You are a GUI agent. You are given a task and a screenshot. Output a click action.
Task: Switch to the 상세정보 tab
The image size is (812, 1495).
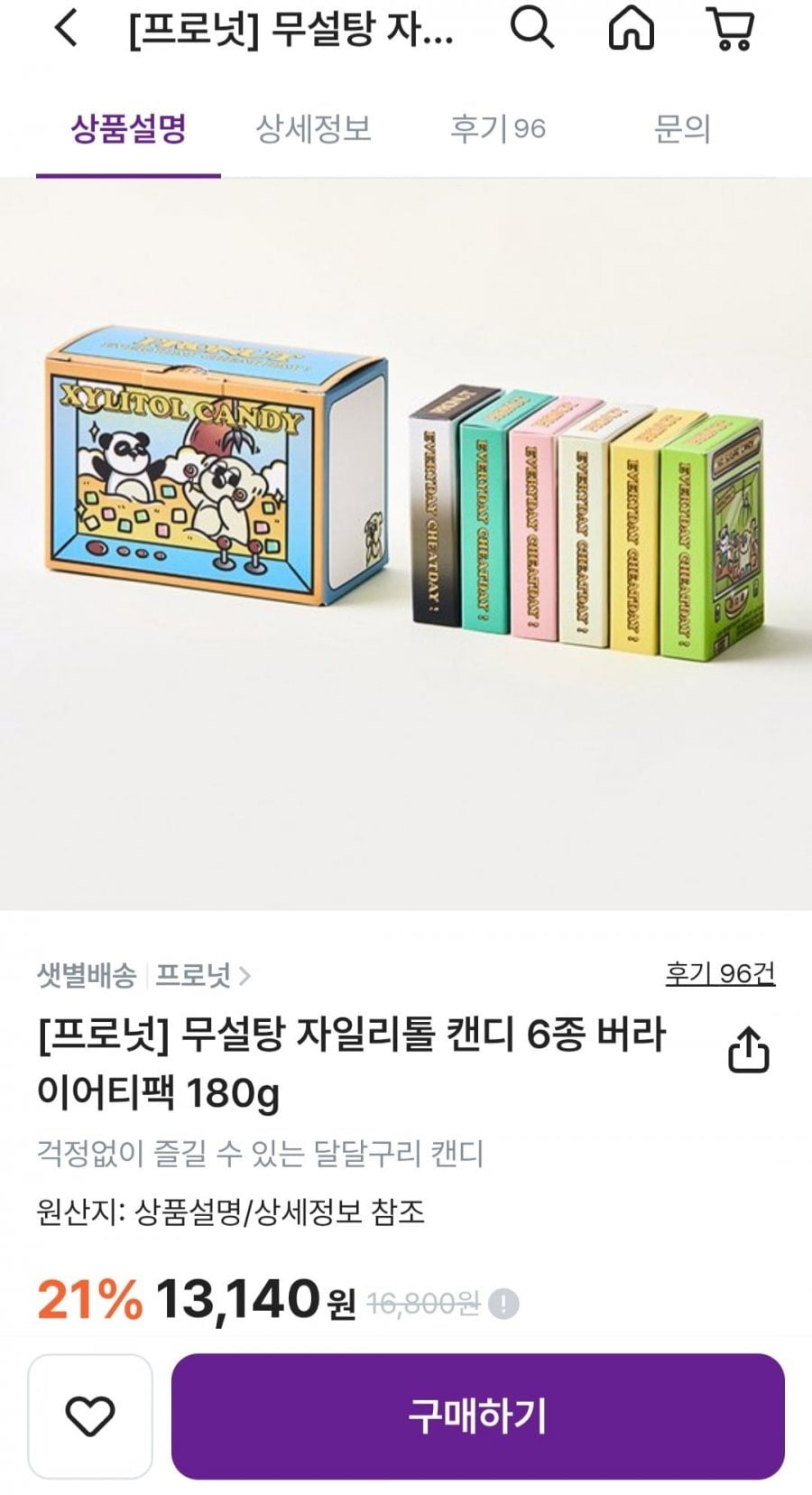[313, 129]
